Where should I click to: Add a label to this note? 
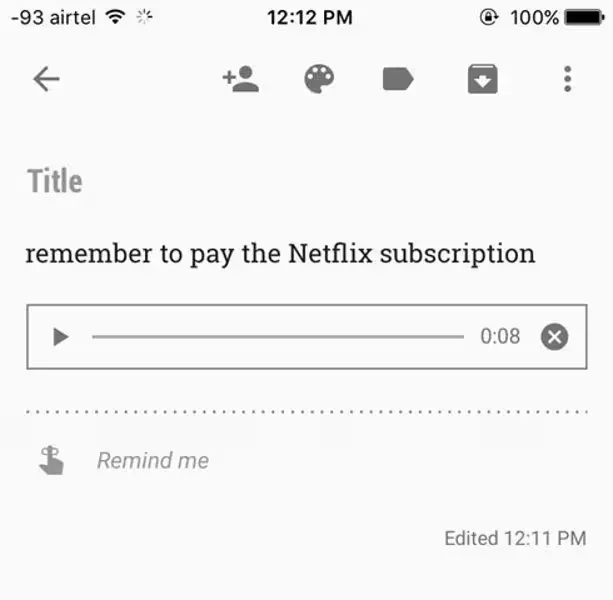(398, 79)
